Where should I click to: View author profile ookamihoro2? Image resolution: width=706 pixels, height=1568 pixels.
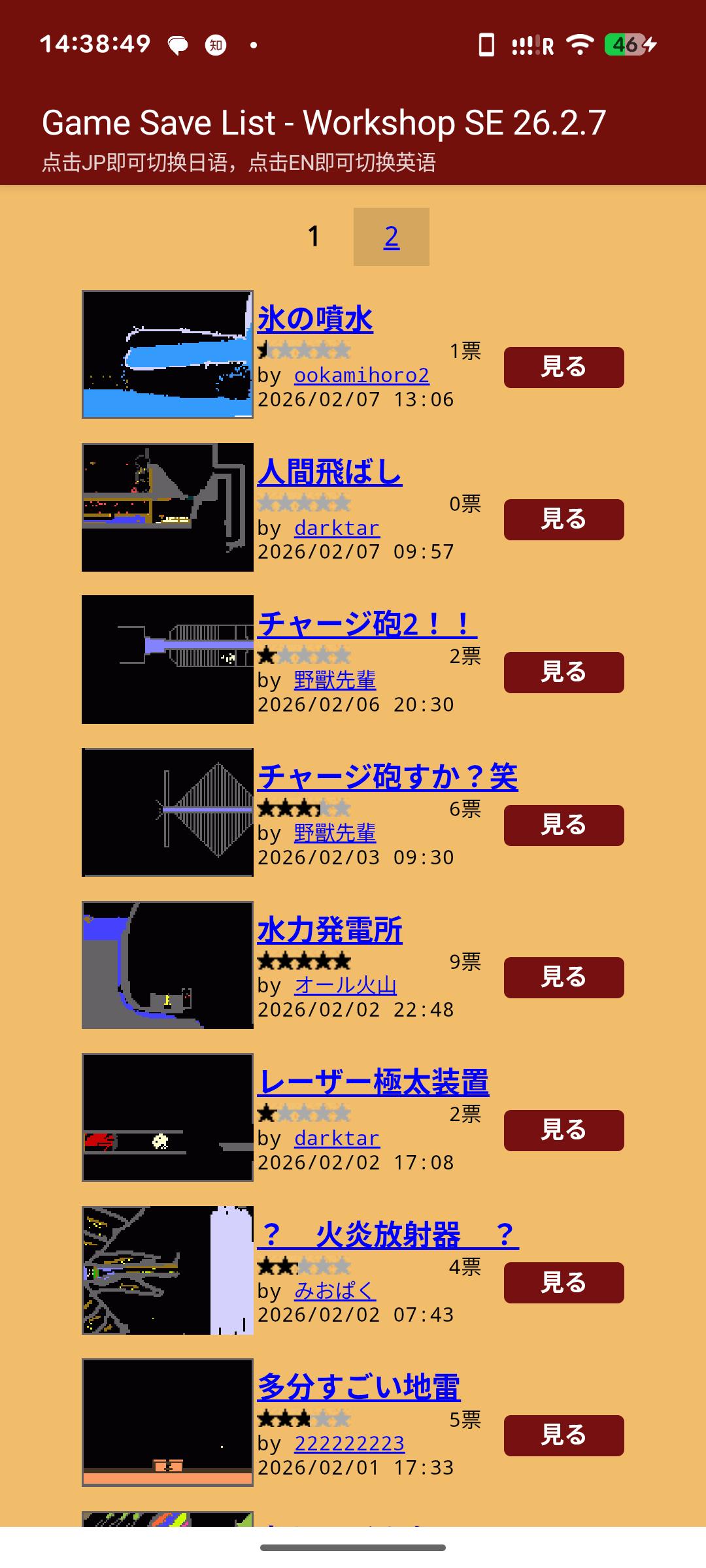(361, 375)
